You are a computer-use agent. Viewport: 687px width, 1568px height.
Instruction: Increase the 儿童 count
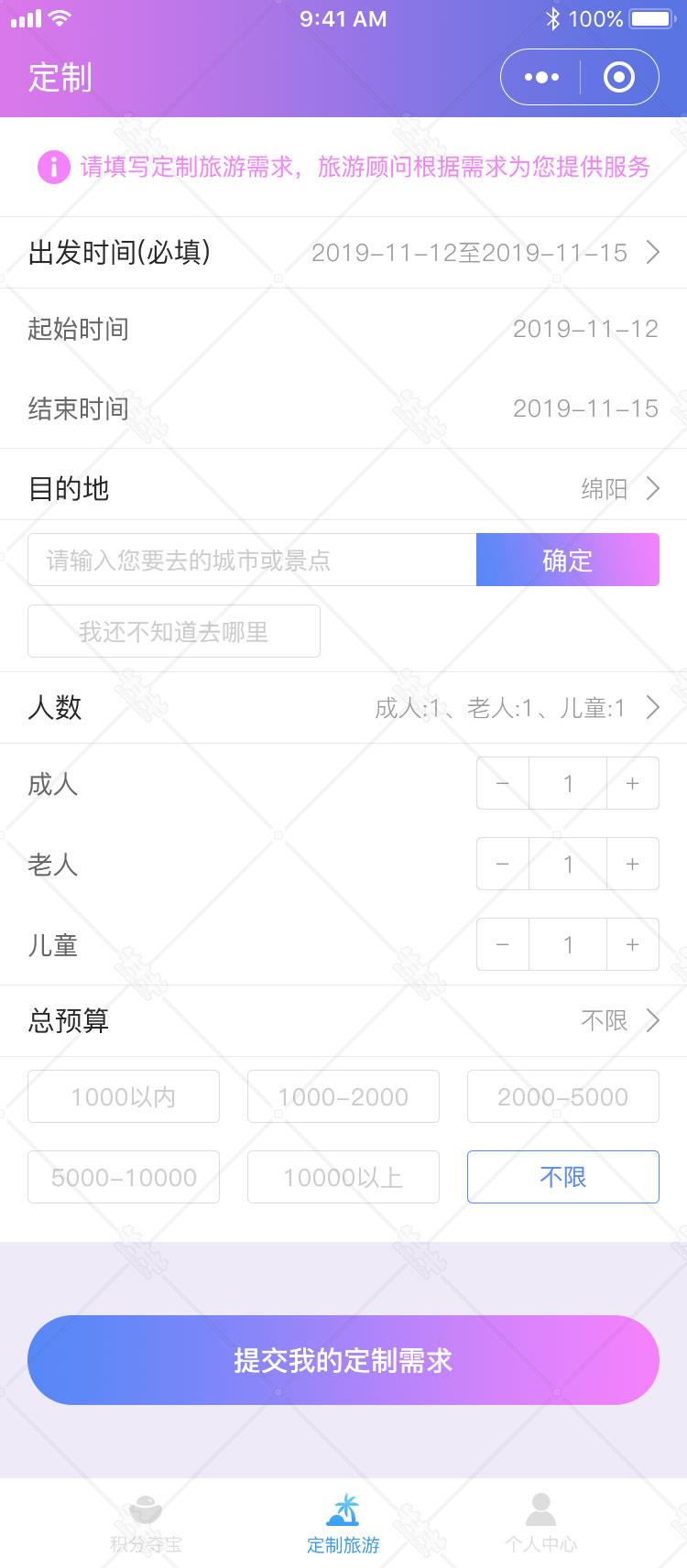(633, 944)
